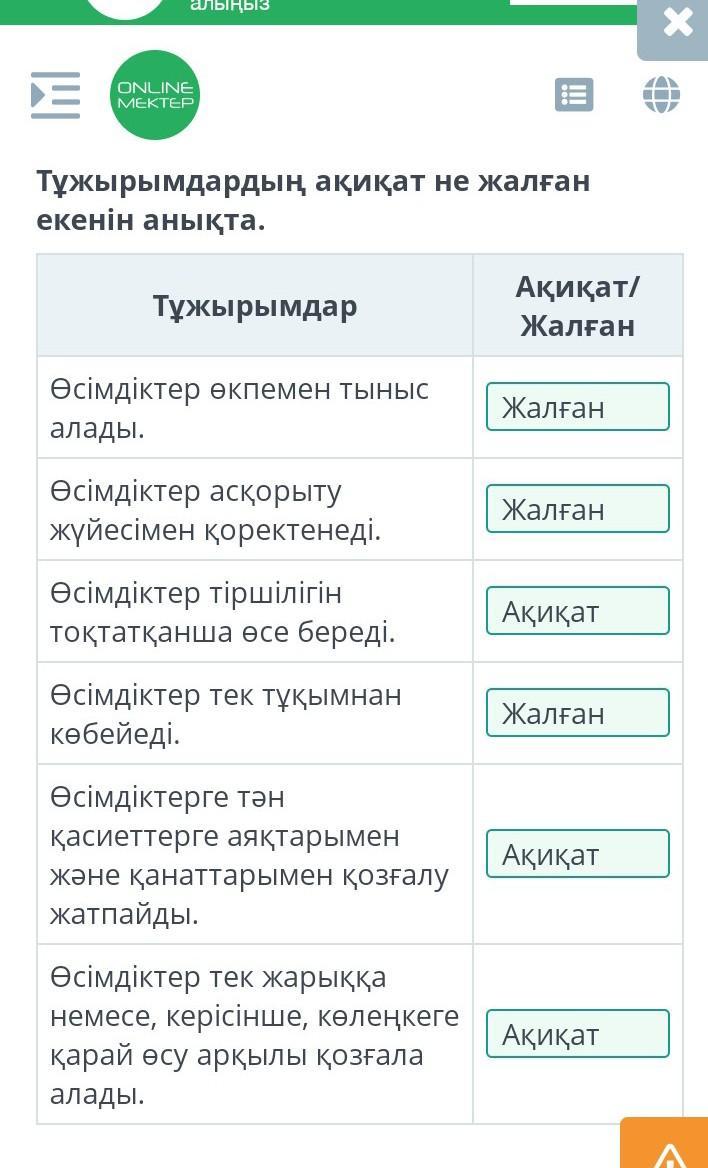Change language via the globe icon
Image resolution: width=708 pixels, height=1168 pixels.
click(x=661, y=95)
